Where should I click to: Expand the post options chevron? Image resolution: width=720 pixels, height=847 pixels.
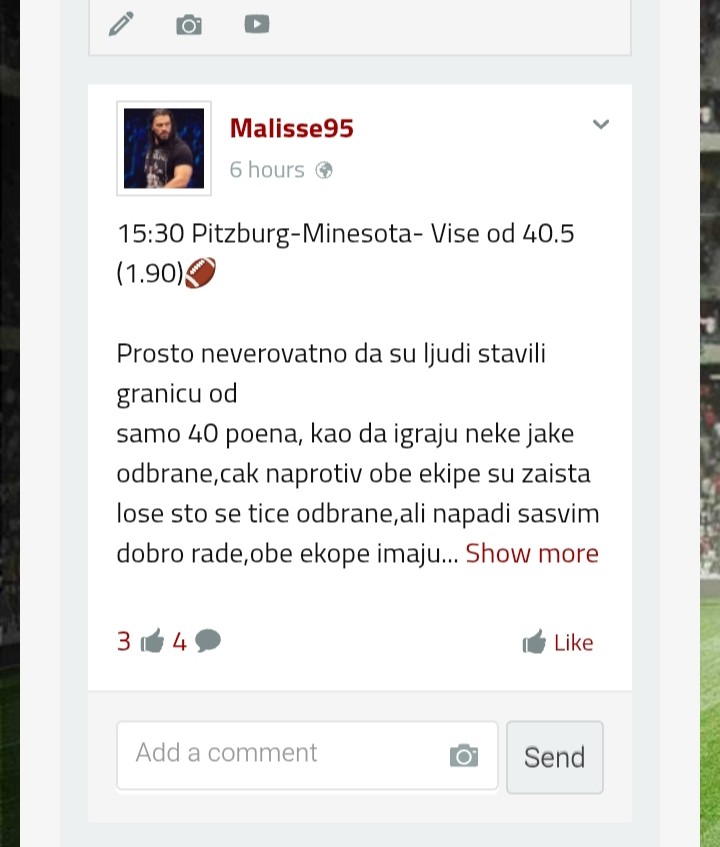(x=601, y=125)
